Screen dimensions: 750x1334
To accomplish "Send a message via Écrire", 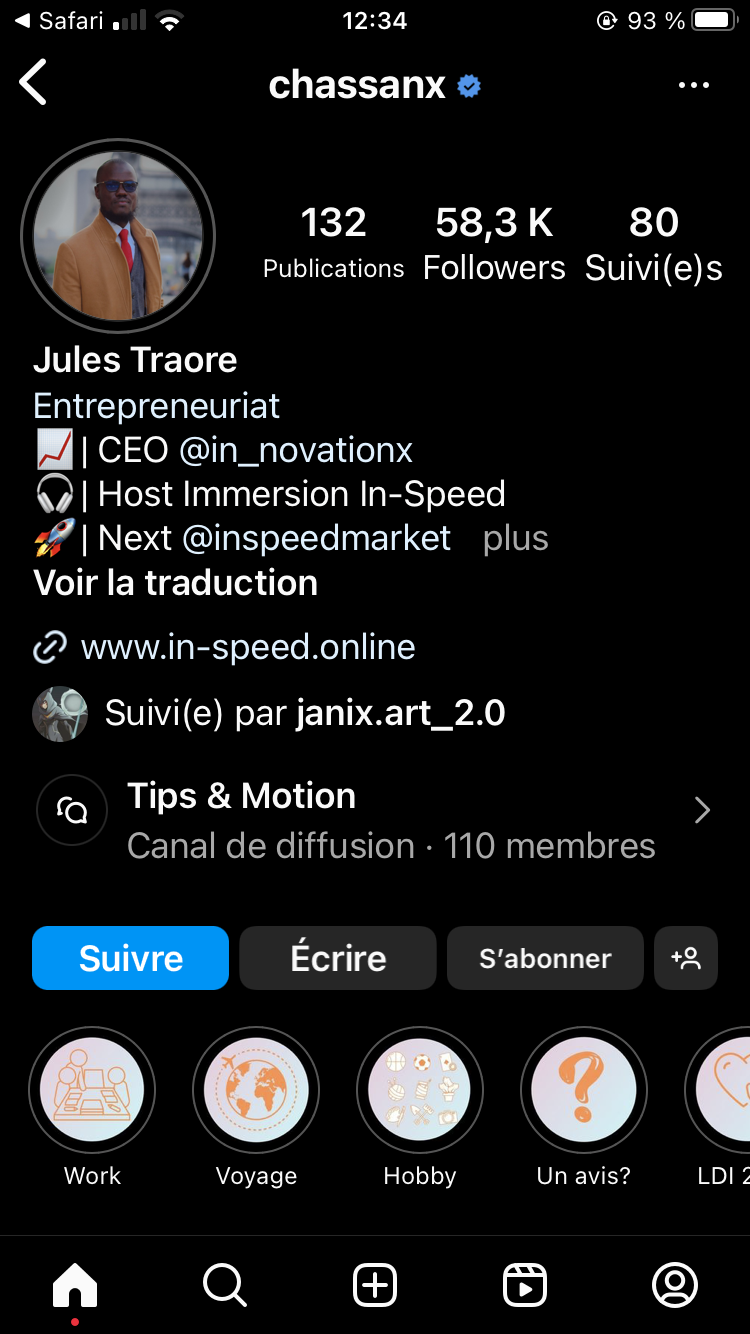I will coord(338,958).
